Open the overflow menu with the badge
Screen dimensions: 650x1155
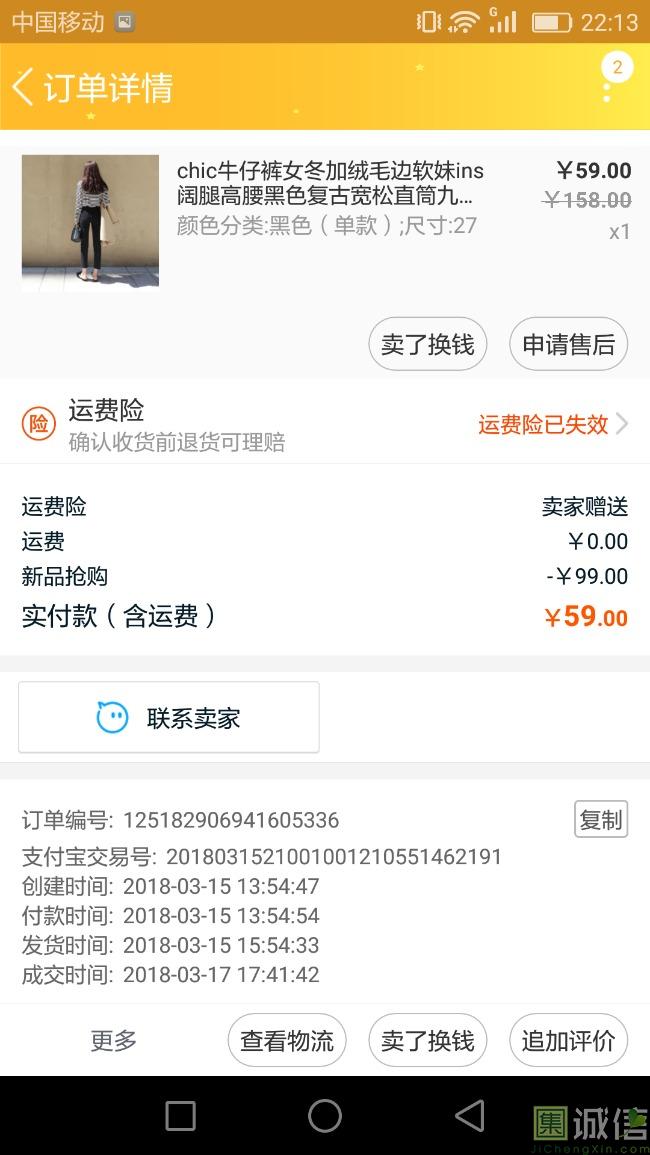point(607,86)
